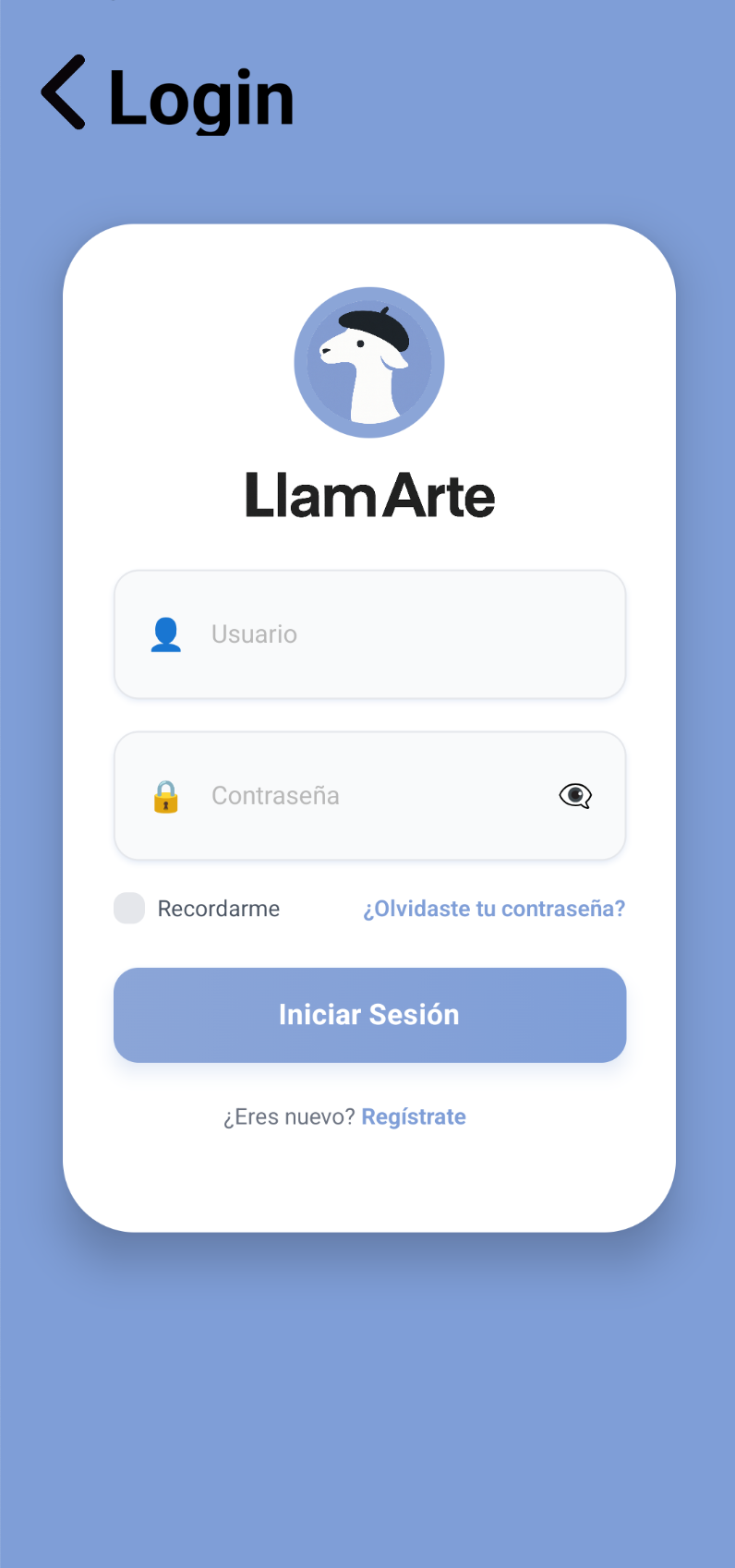735x1568 pixels.
Task: Click the Login screen title
Action: coord(199,96)
